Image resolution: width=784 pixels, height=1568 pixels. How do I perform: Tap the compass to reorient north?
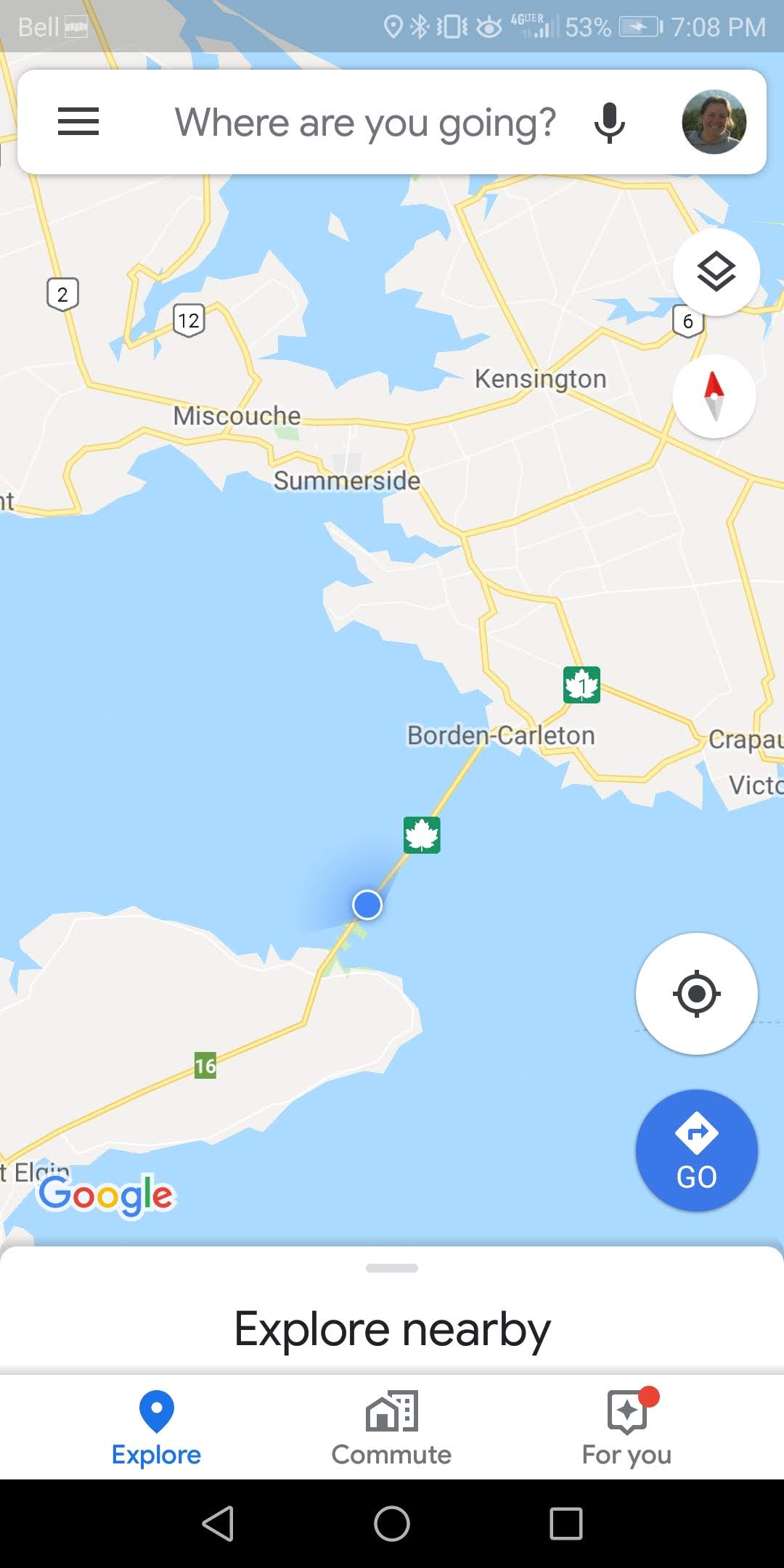click(x=714, y=396)
